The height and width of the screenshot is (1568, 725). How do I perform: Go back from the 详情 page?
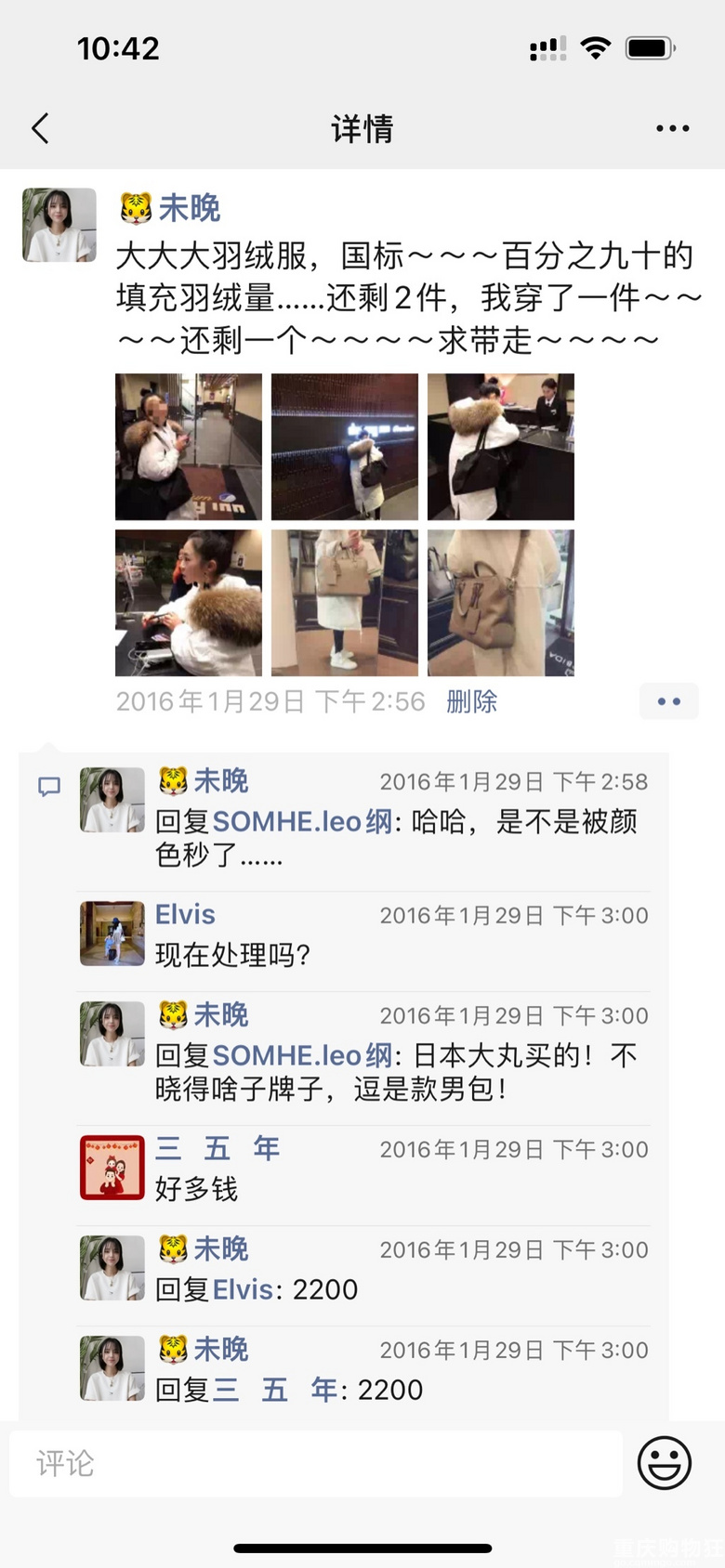coord(40,128)
